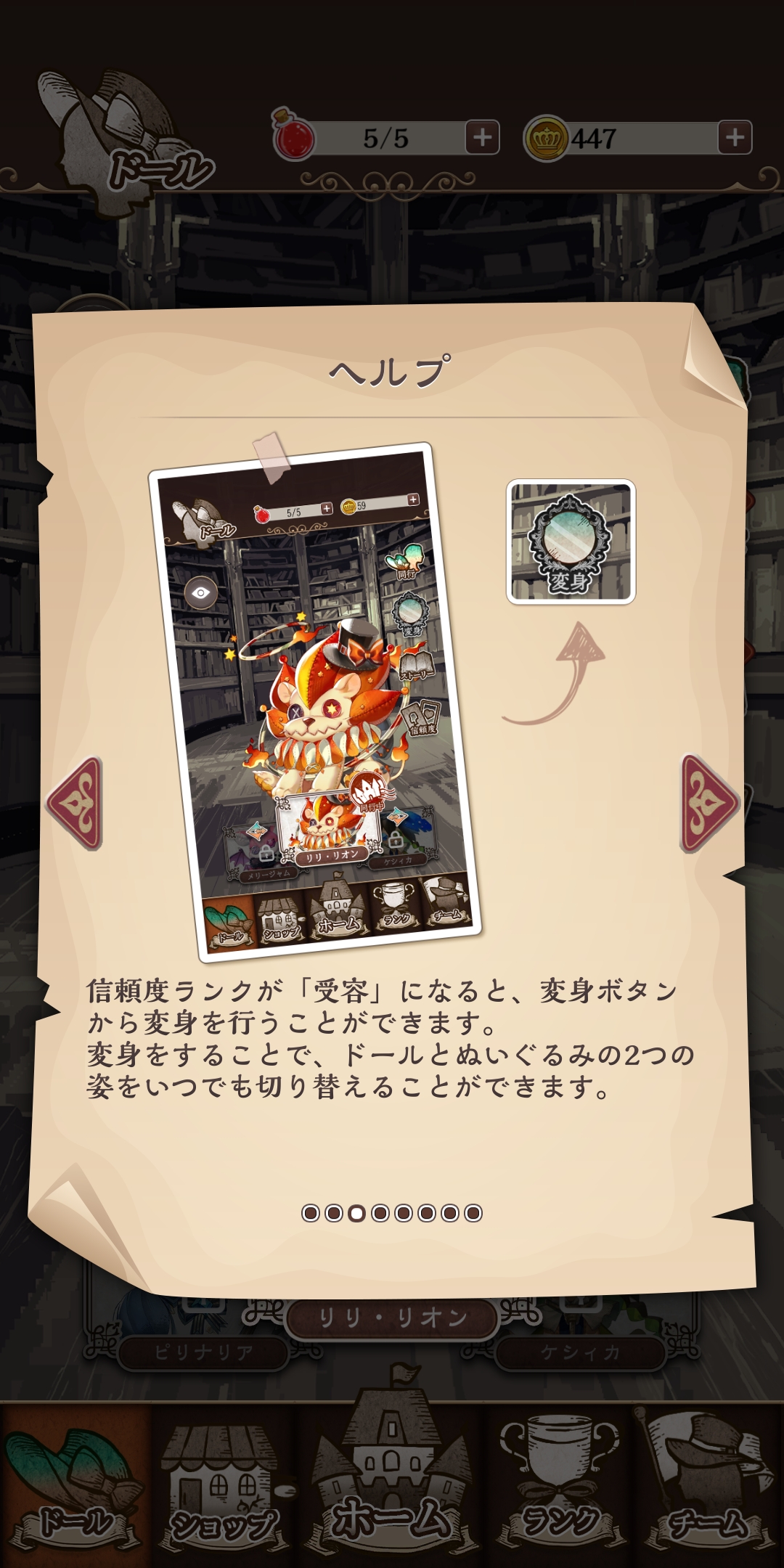Open the ランク tab
The height and width of the screenshot is (1568, 784).
coord(559,1485)
